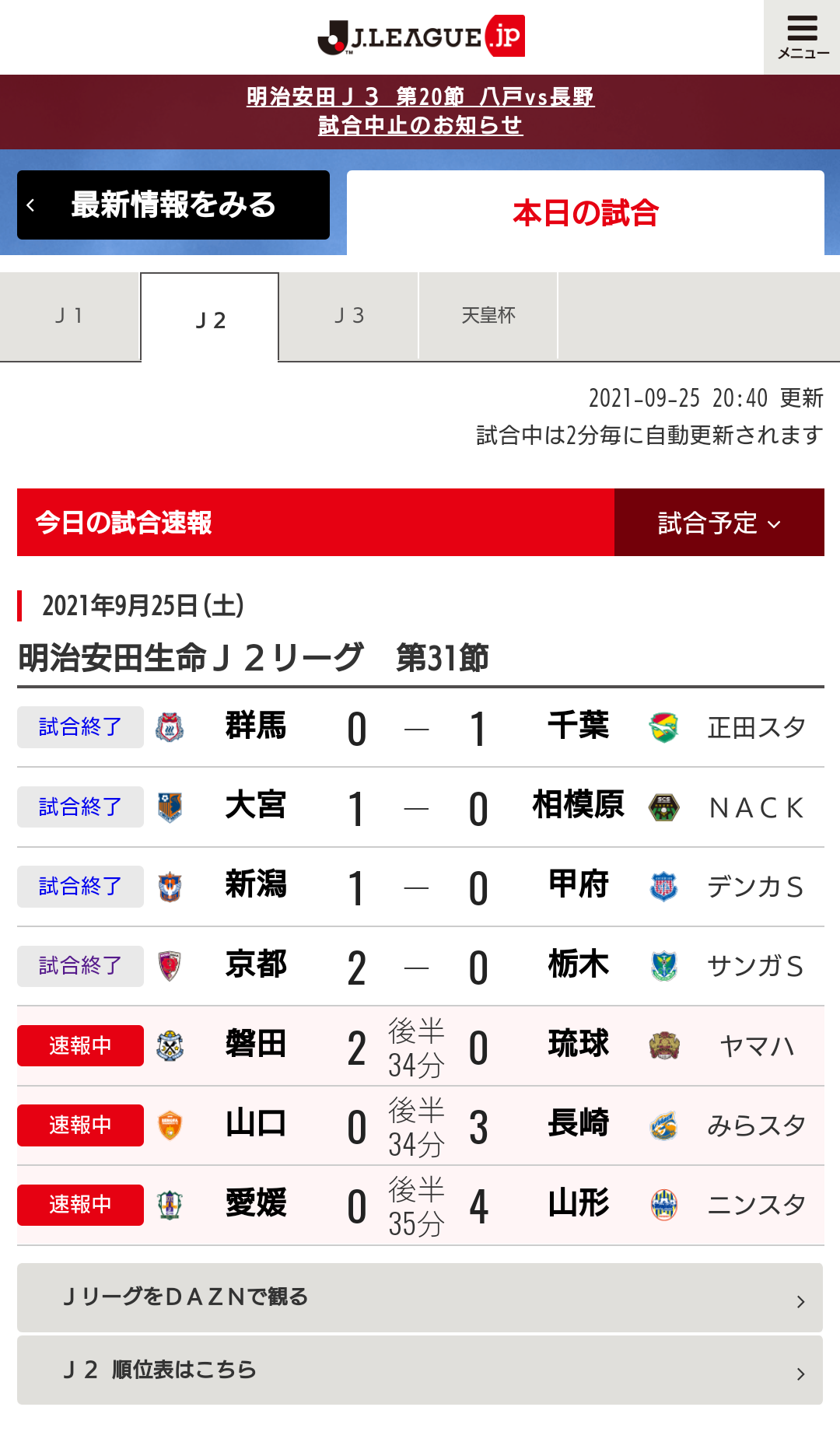
Task: Open the 群馬 vs 千葉 match result
Action: tap(421, 727)
